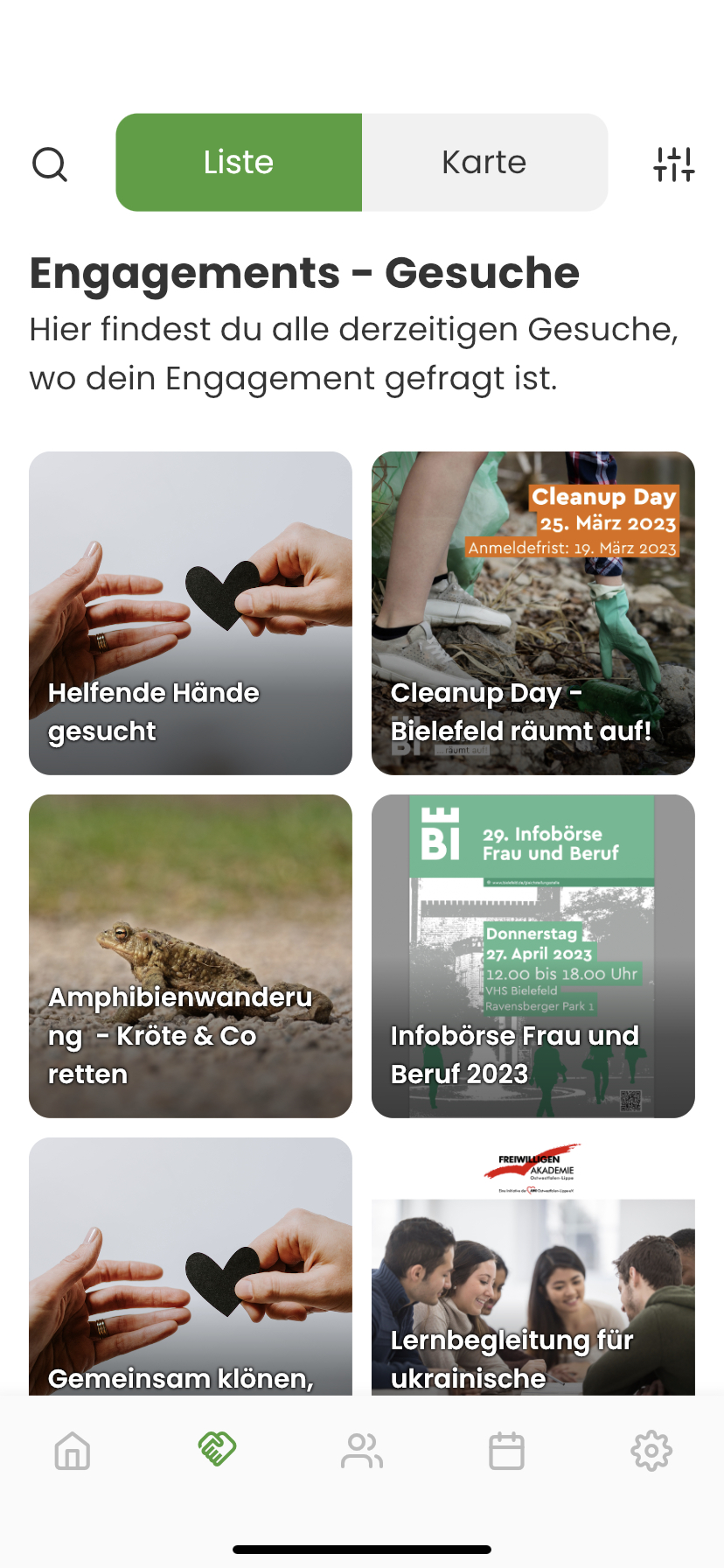Go to the home tab
Screen dimensions: 724x1568
coord(73,1451)
